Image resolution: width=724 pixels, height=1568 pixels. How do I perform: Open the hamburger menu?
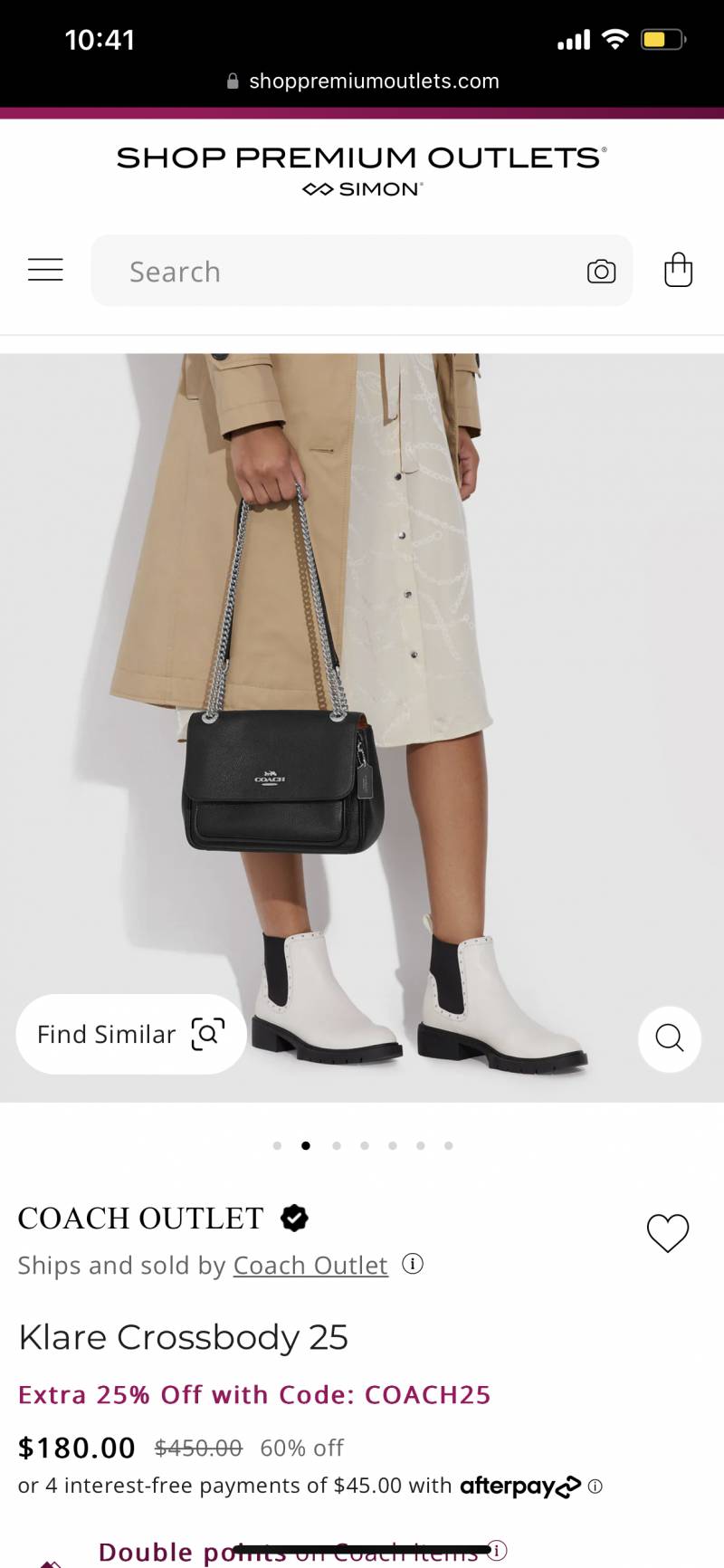point(45,270)
